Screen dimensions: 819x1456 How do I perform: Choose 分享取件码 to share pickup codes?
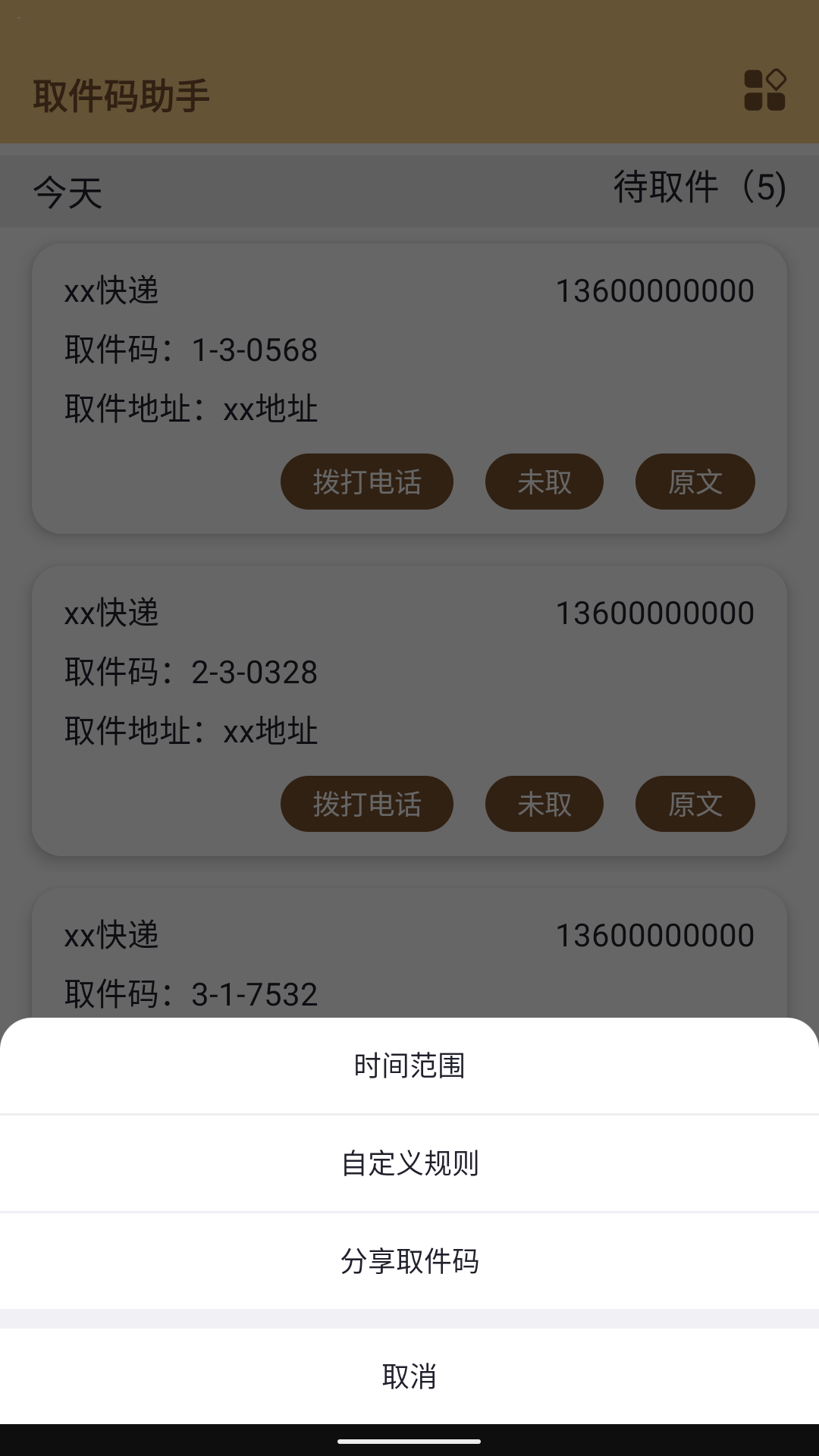(x=409, y=1262)
